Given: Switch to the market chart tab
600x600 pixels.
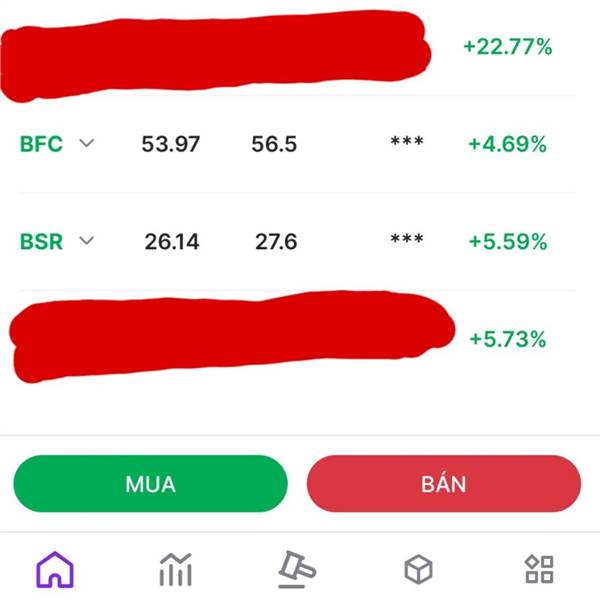Looking at the screenshot, I should click(176, 569).
